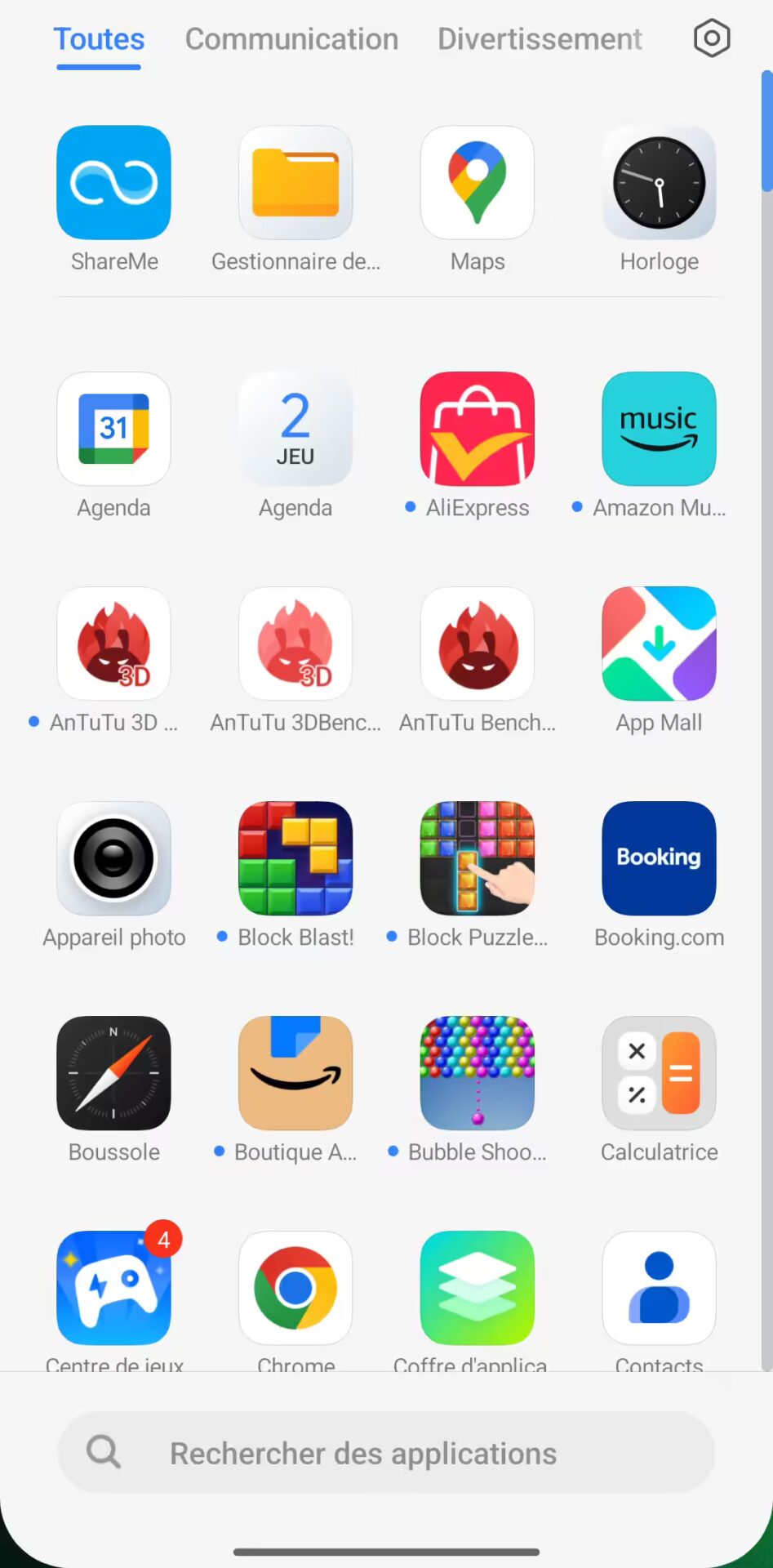Tap the Rechercher des applications search field
Screen dimensions: 773x1568
click(386, 1453)
